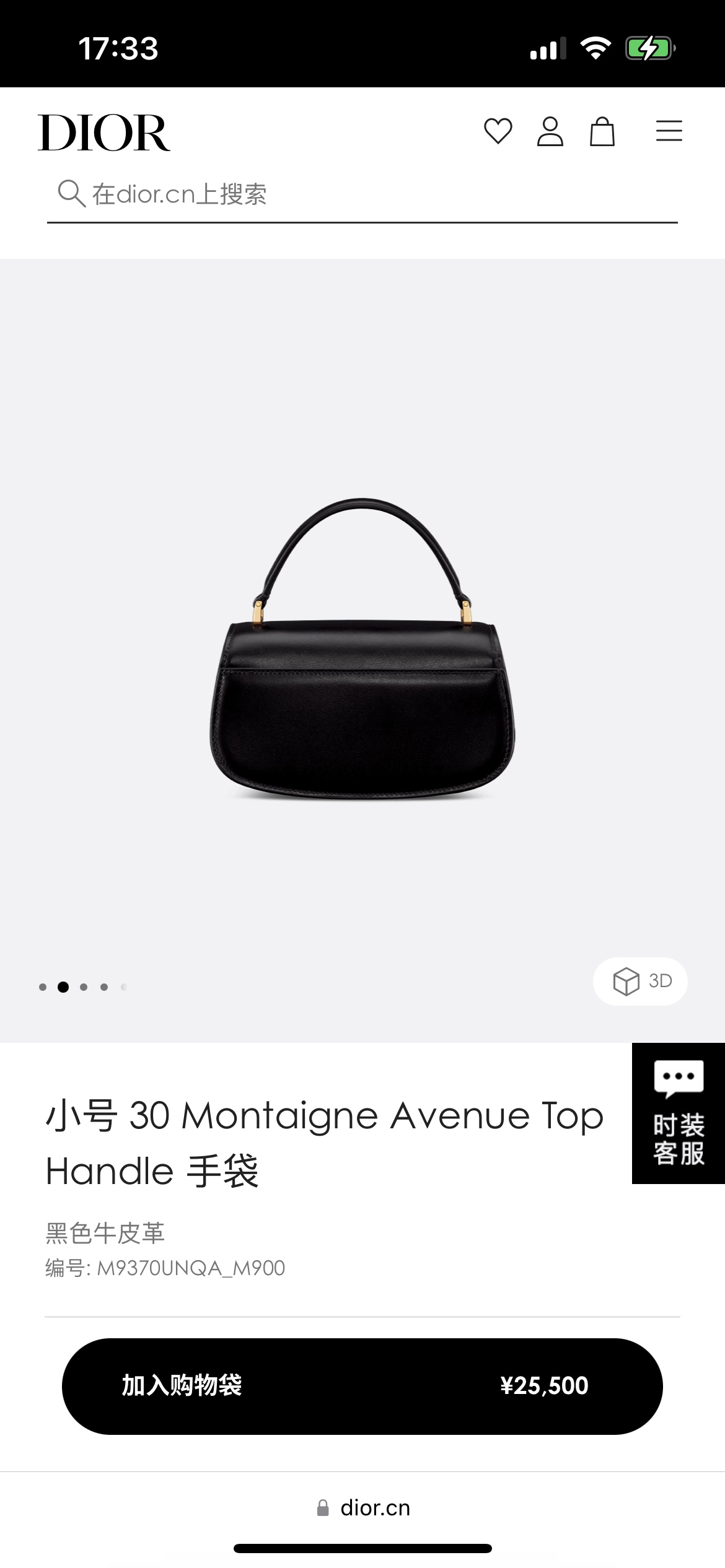Tap 加入购物袋 to add to bag
The image size is (725, 1568).
coord(362,1386)
